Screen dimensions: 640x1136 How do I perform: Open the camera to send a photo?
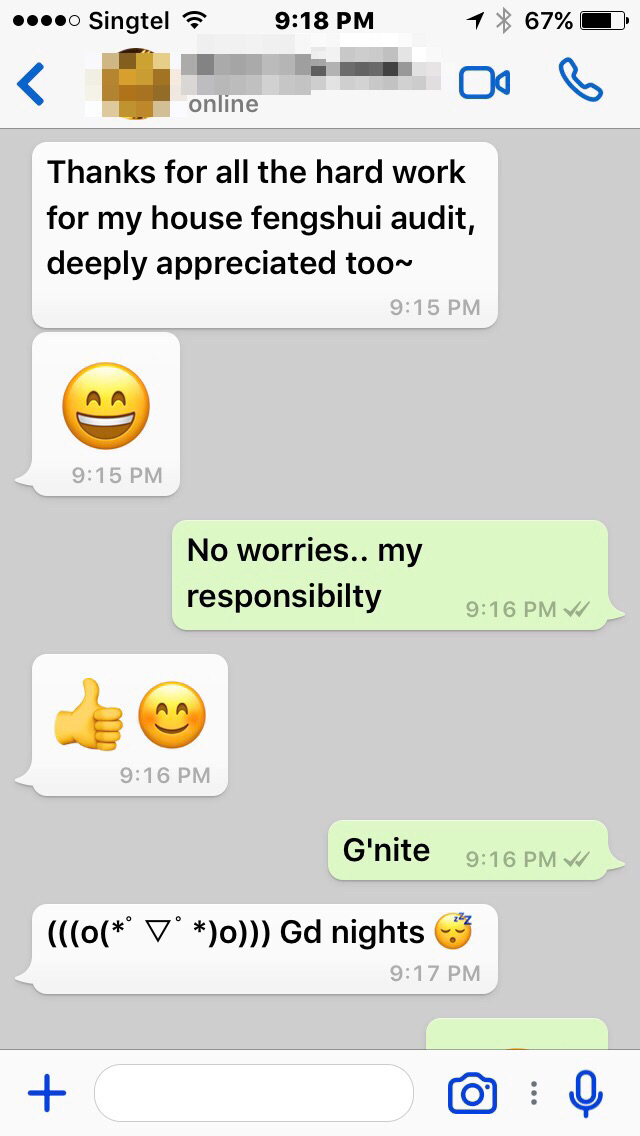(472, 1093)
